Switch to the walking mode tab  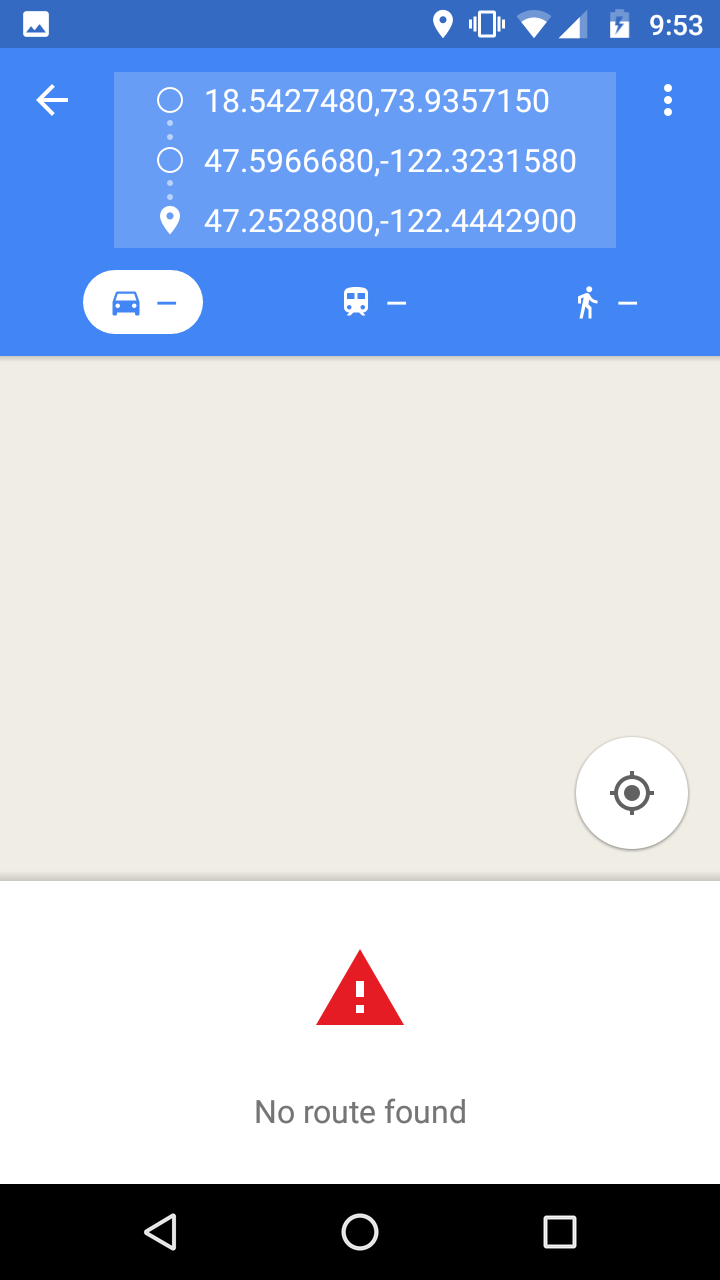pos(606,302)
